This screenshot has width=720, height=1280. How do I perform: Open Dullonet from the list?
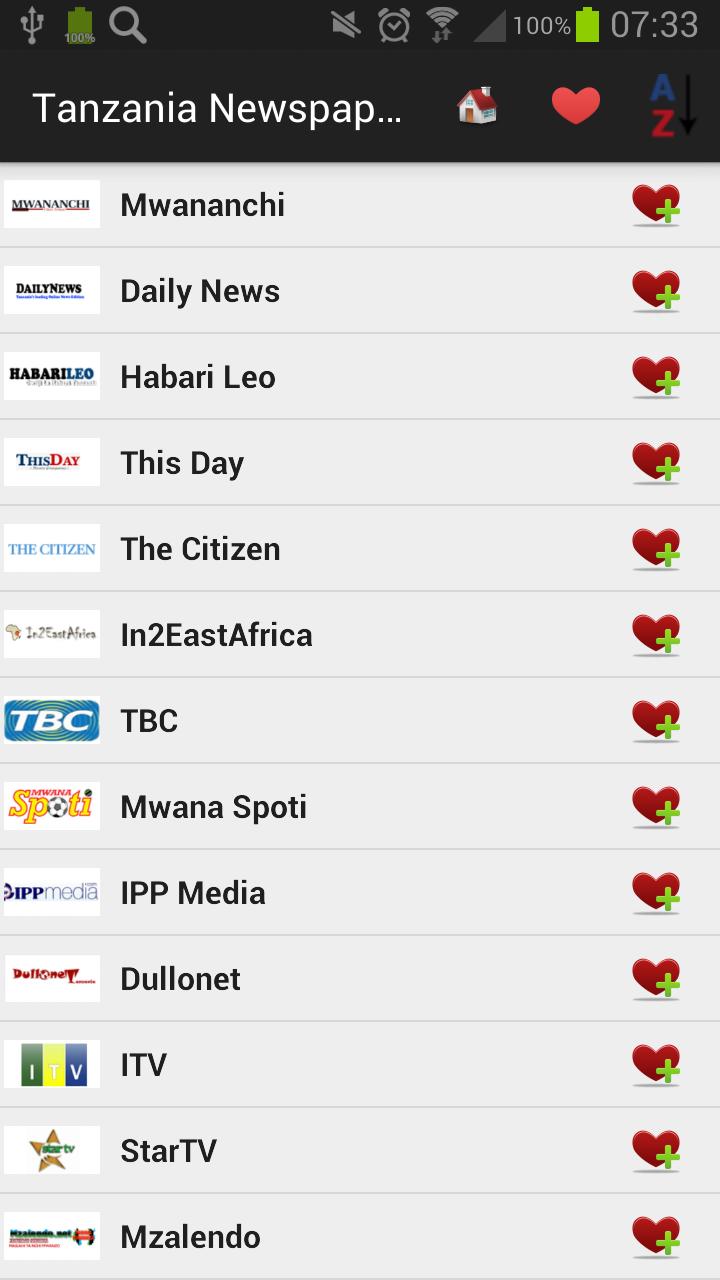300,978
